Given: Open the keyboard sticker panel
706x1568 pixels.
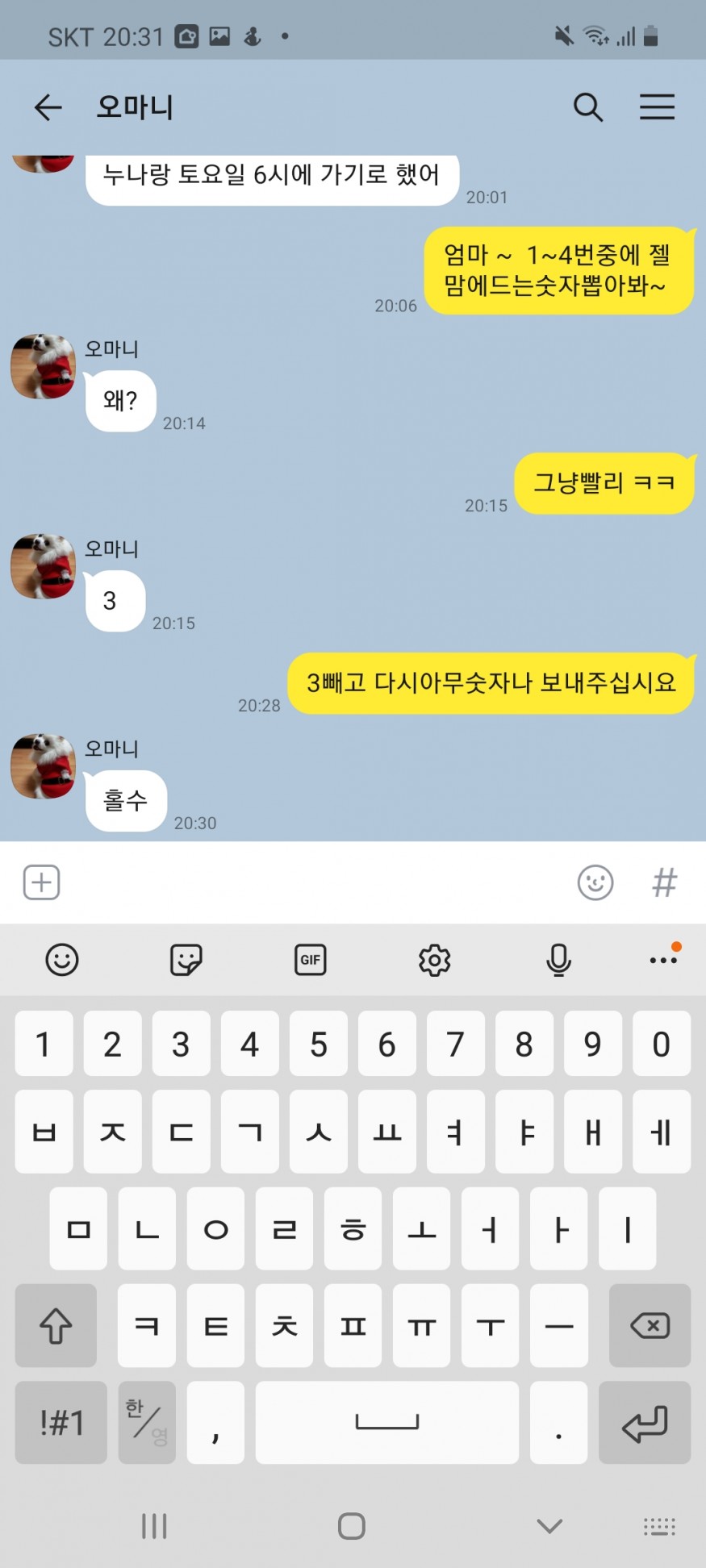Looking at the screenshot, I should coord(186,960).
